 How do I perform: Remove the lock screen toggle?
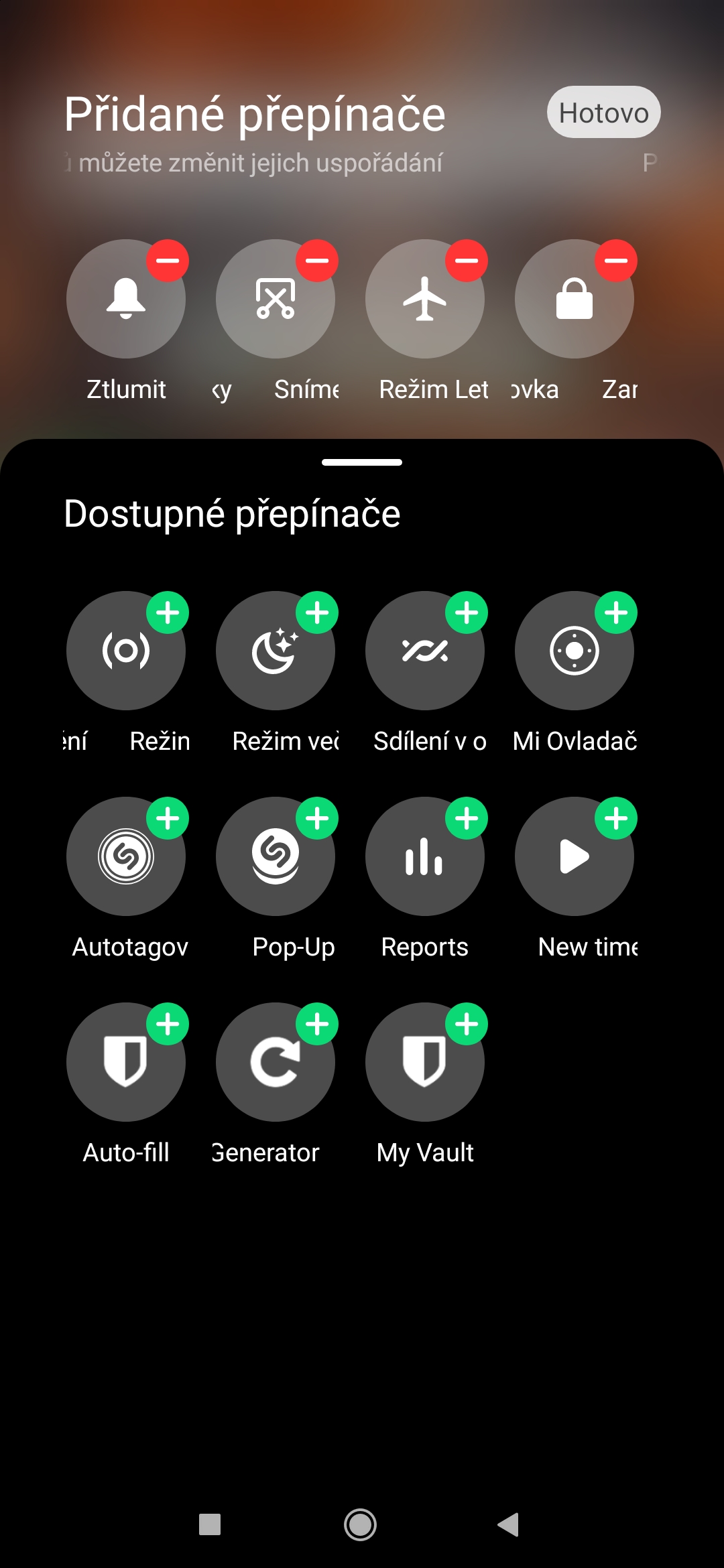(x=616, y=261)
